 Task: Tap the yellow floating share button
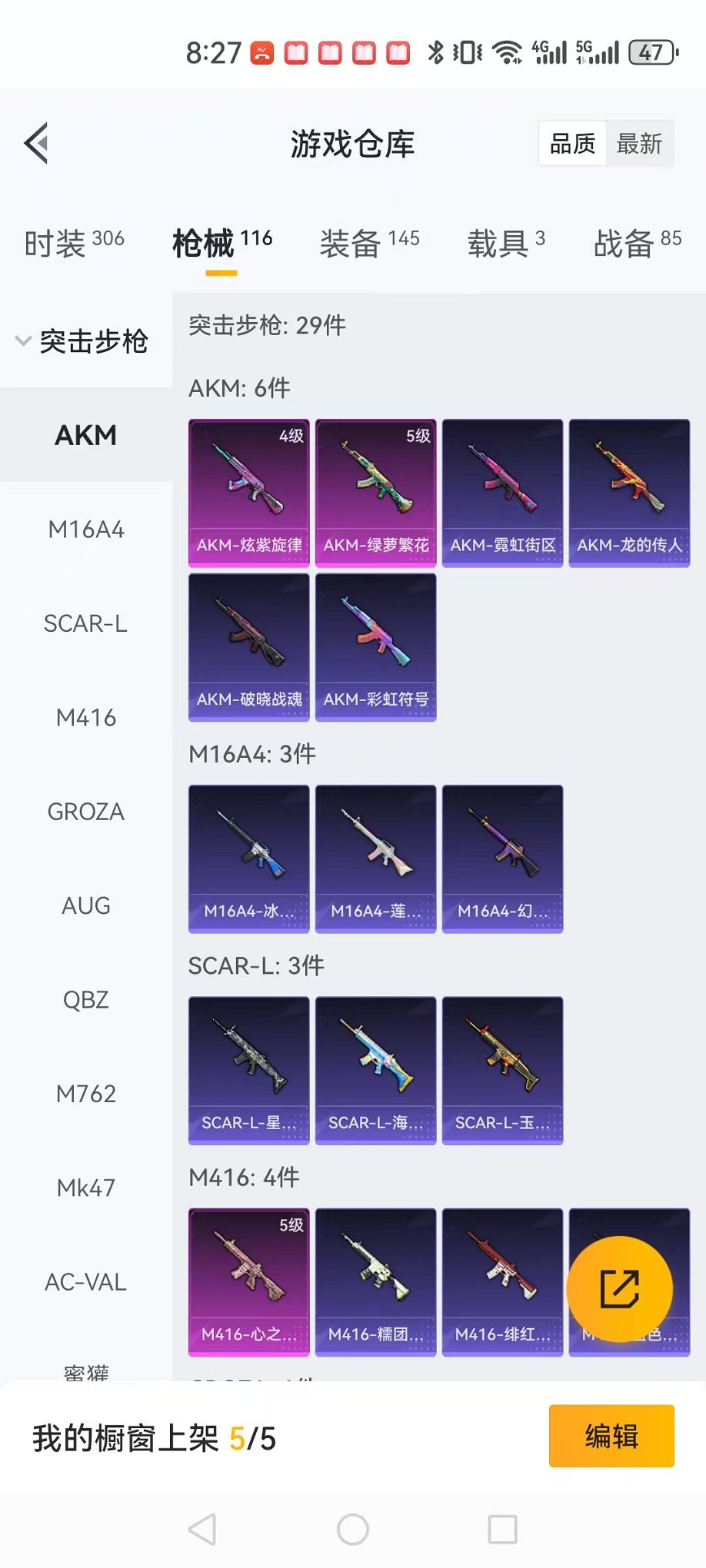click(620, 1289)
